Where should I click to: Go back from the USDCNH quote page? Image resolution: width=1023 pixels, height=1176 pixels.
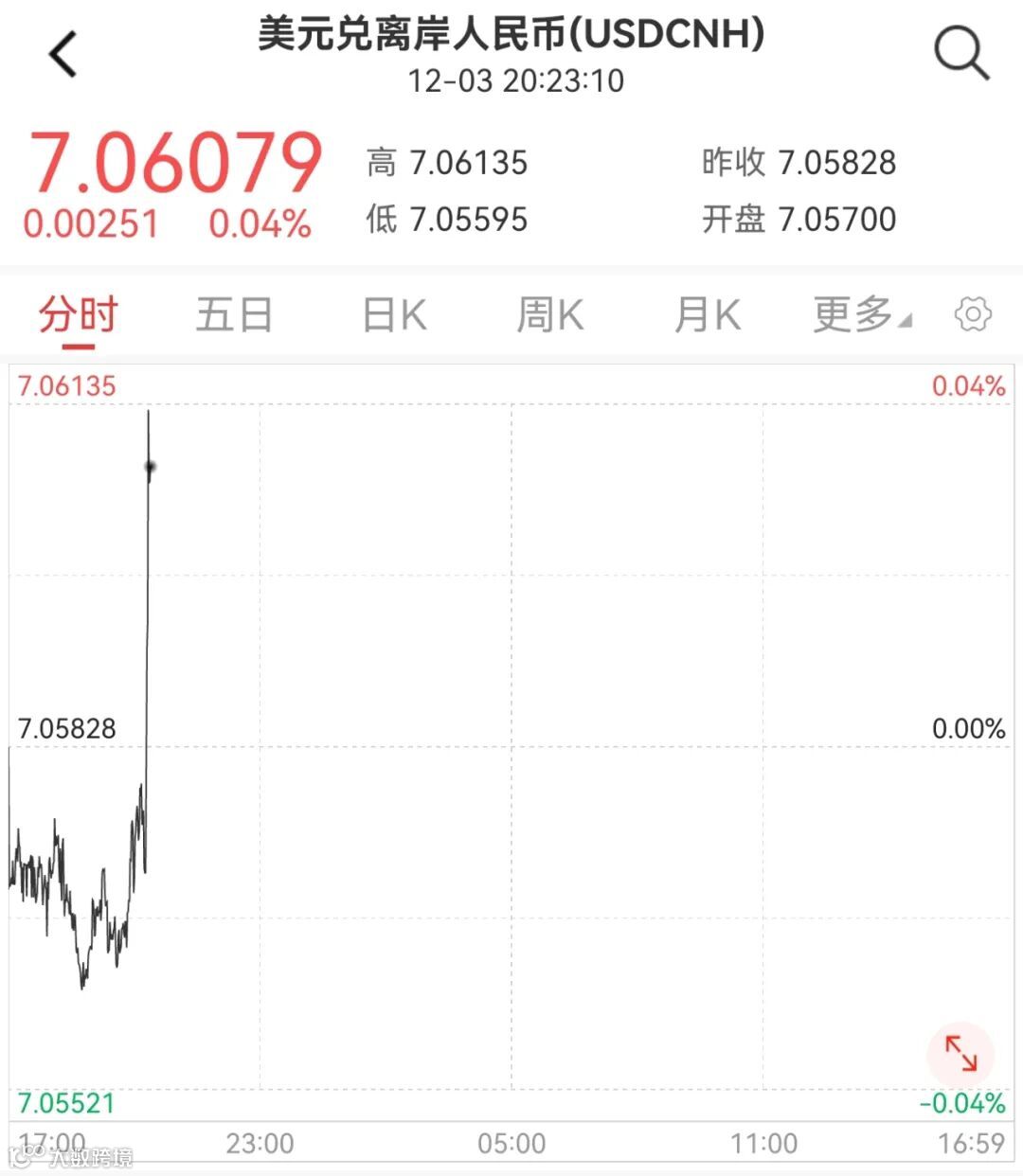click(x=63, y=54)
